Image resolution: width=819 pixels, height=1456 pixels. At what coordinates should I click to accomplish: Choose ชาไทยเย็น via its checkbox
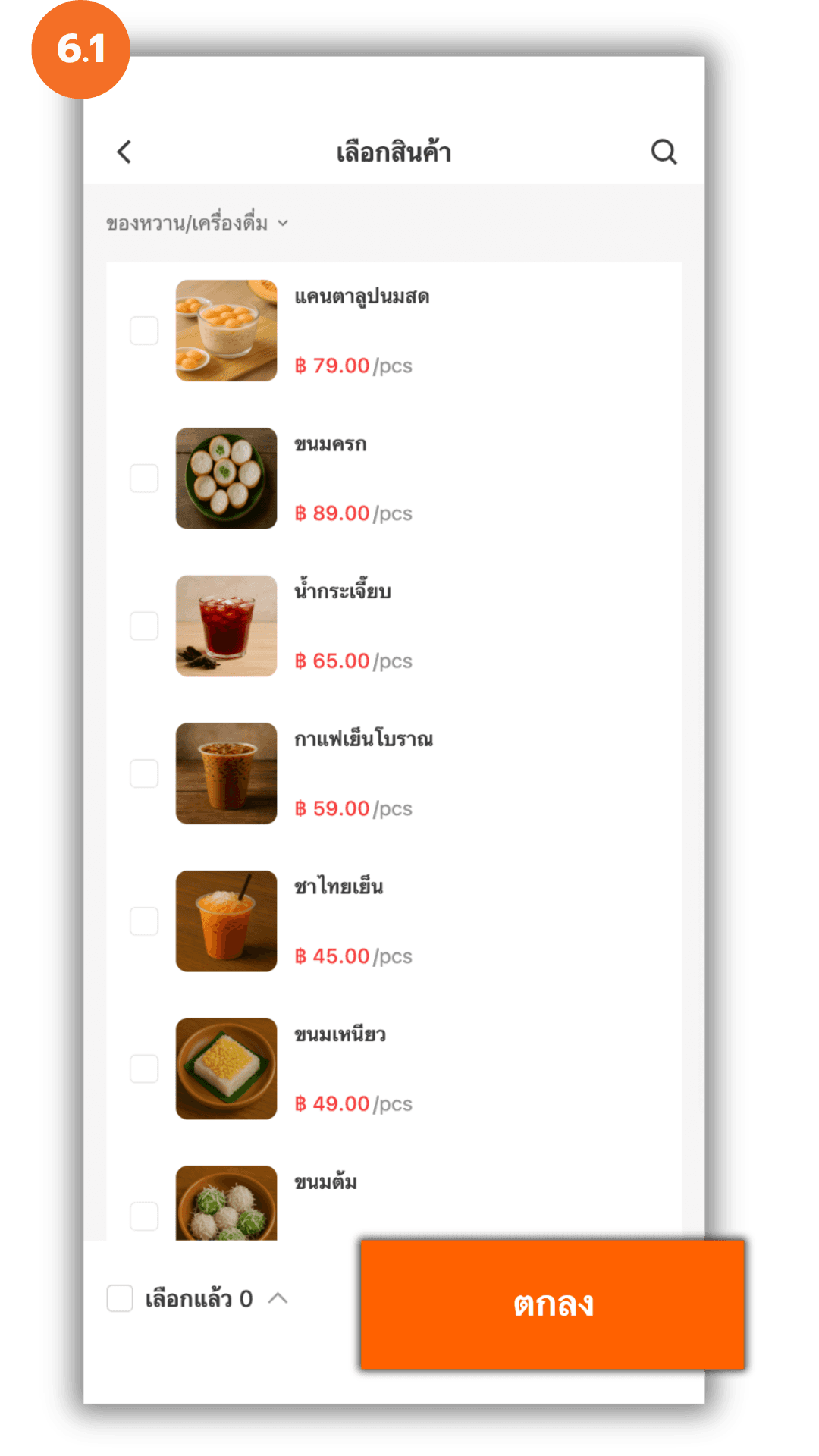(144, 921)
